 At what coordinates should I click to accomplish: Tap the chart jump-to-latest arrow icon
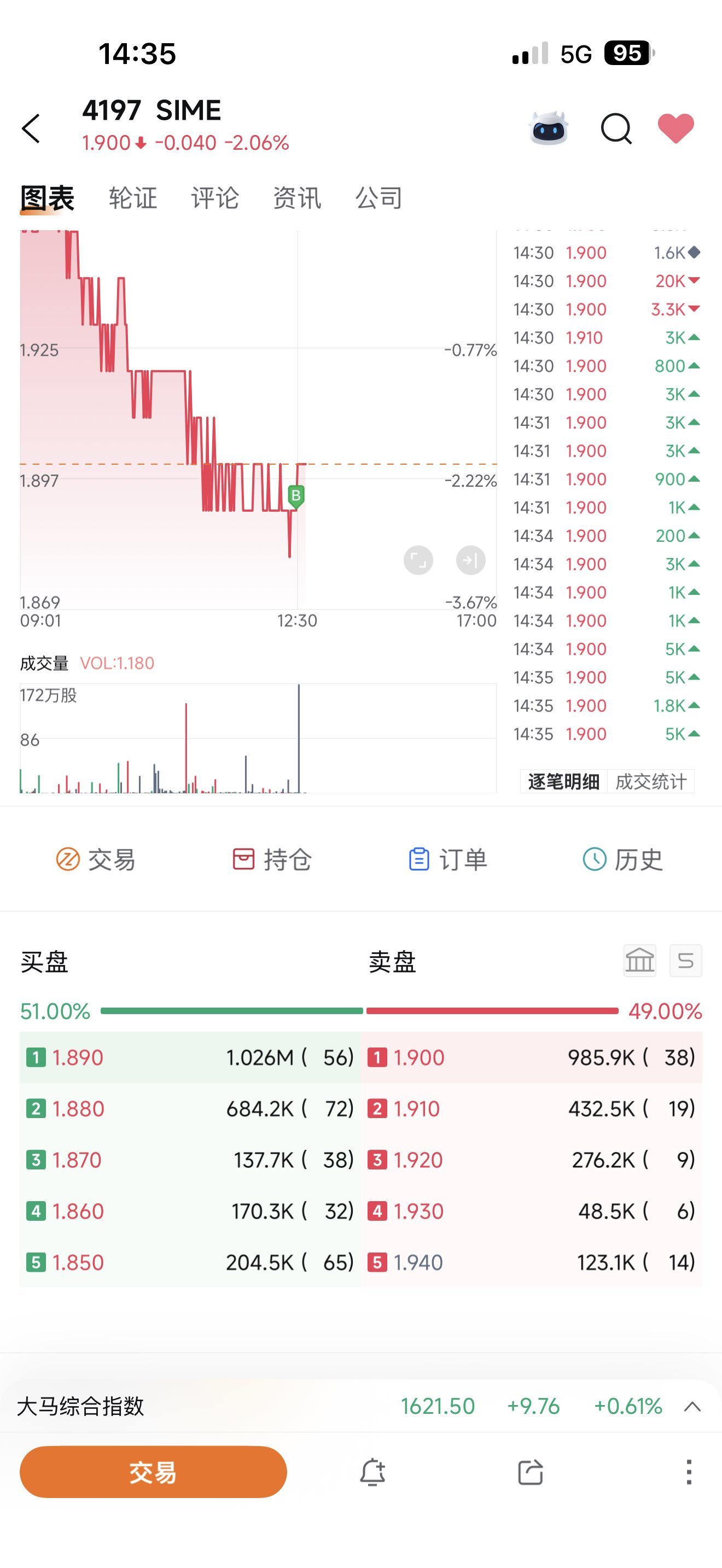(x=470, y=560)
